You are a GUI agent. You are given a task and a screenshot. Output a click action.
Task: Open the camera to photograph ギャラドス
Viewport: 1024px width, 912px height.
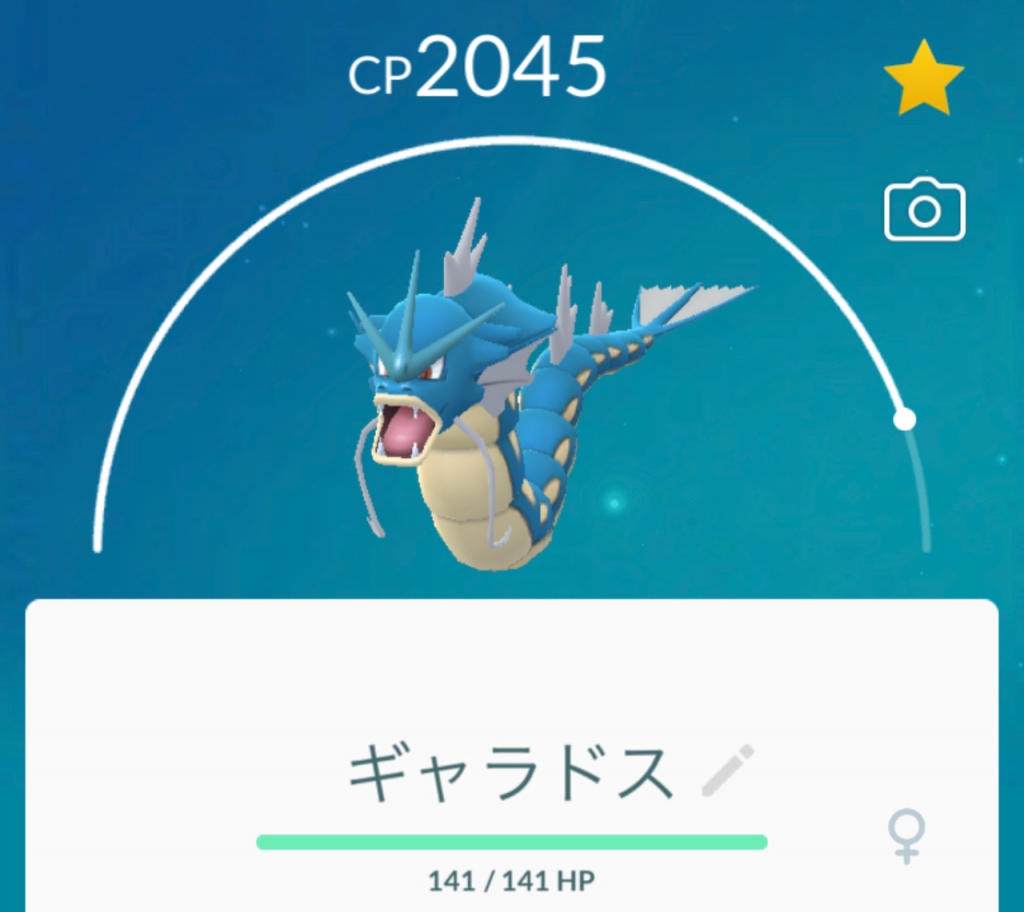[x=924, y=209]
